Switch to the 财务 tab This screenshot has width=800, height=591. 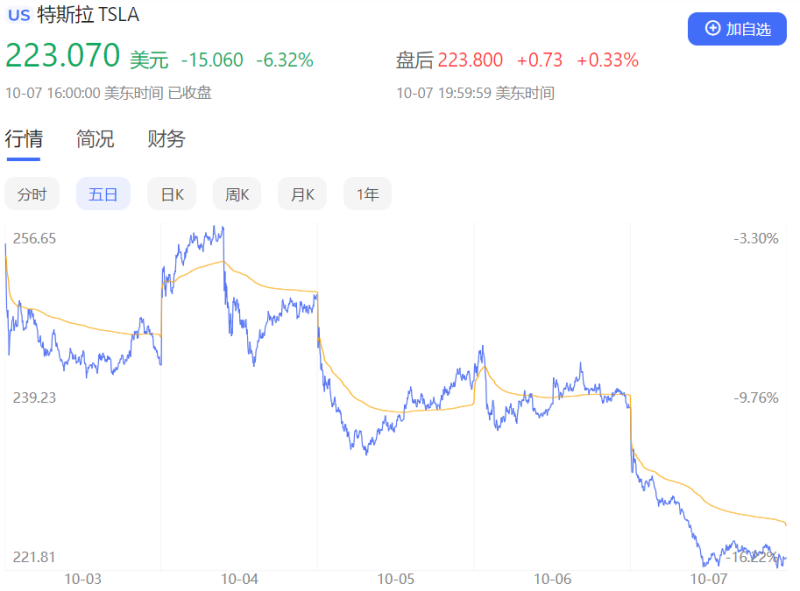[x=166, y=139]
